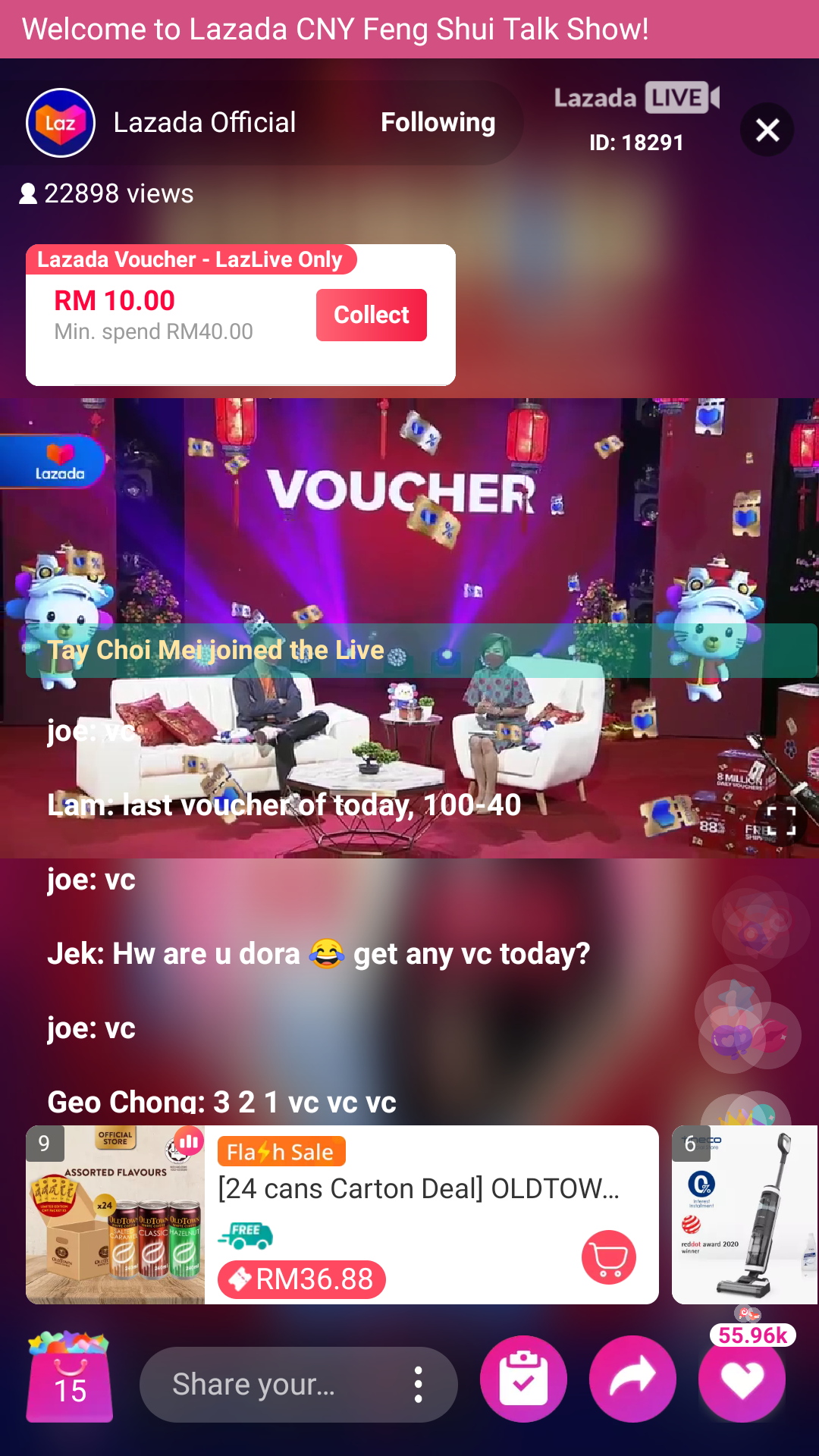The width and height of the screenshot is (819, 1456).
Task: Open product 6, the Tineco vacuum cleaner
Action: (x=745, y=1213)
